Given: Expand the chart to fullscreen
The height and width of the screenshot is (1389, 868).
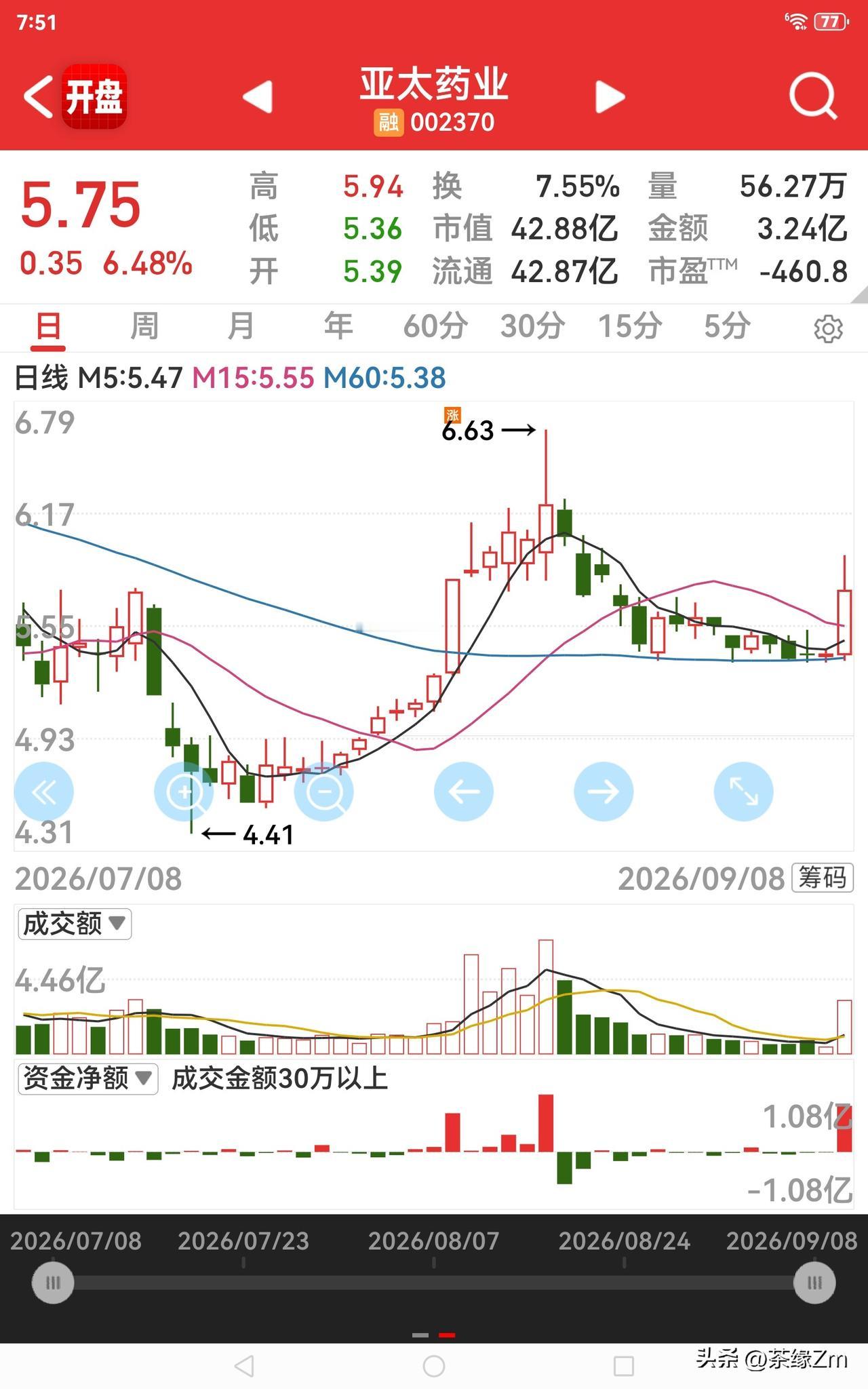Looking at the screenshot, I should point(744,791).
